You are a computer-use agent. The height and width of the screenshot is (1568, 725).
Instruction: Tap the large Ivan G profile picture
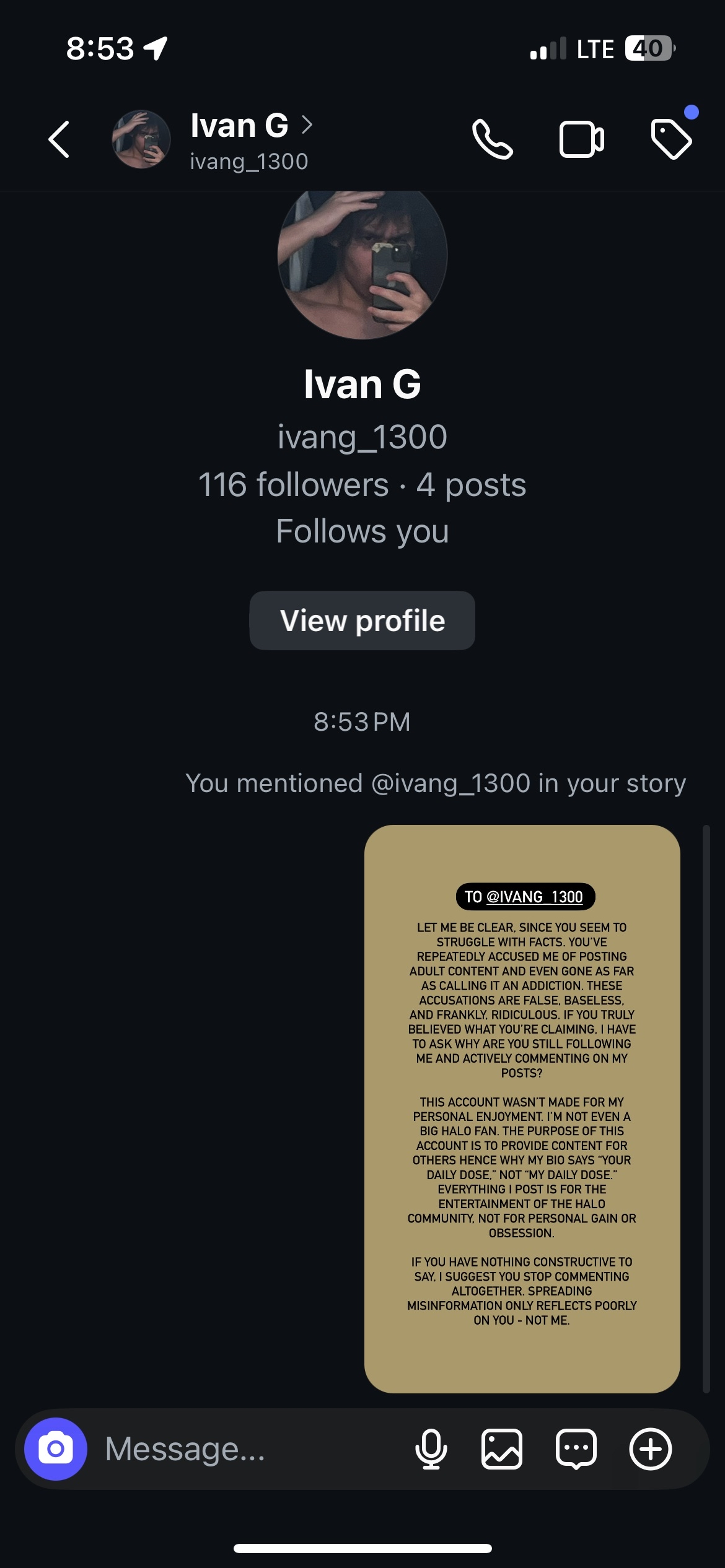click(x=362, y=260)
